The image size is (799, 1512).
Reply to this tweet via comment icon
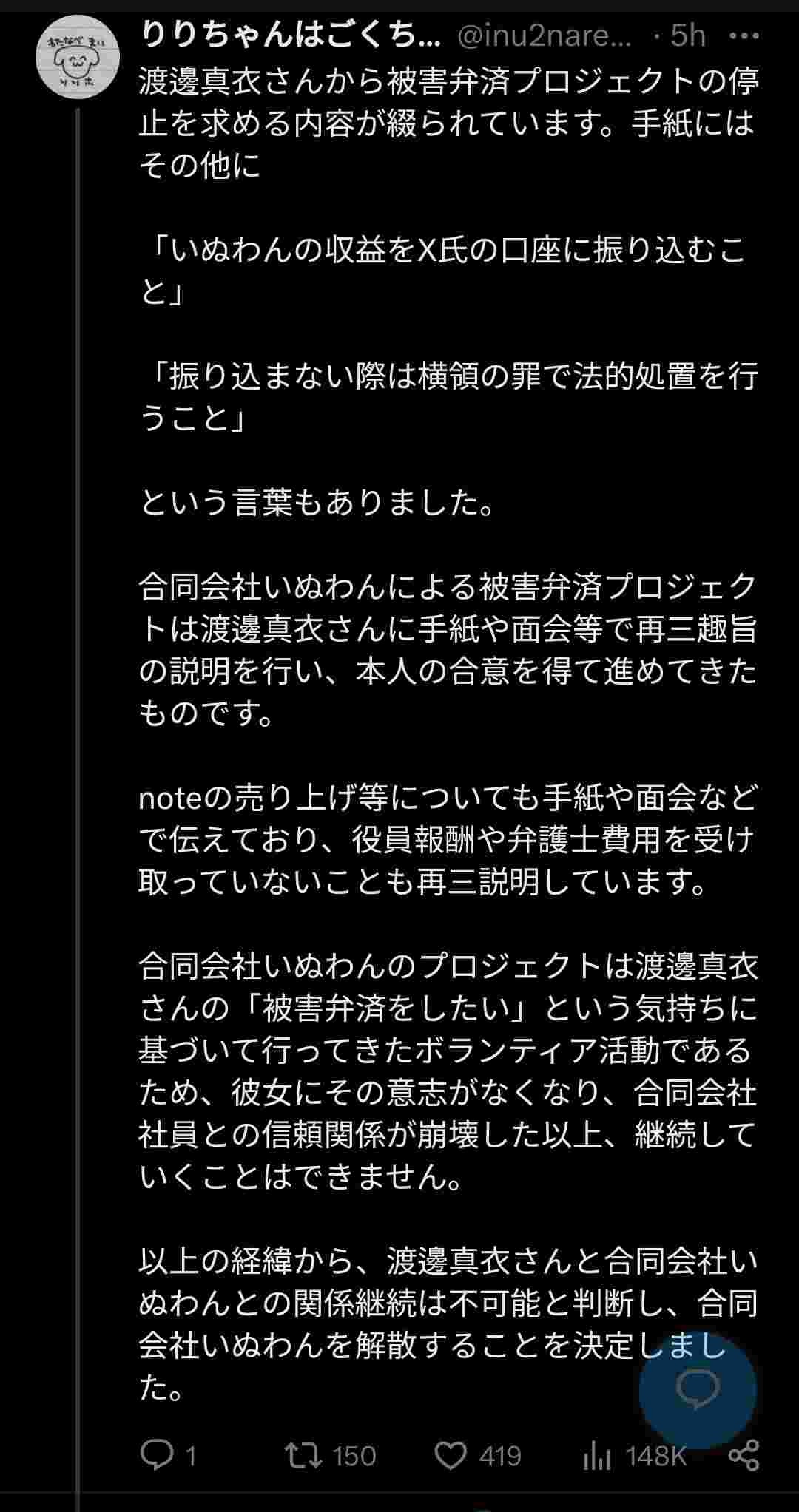point(156,1455)
